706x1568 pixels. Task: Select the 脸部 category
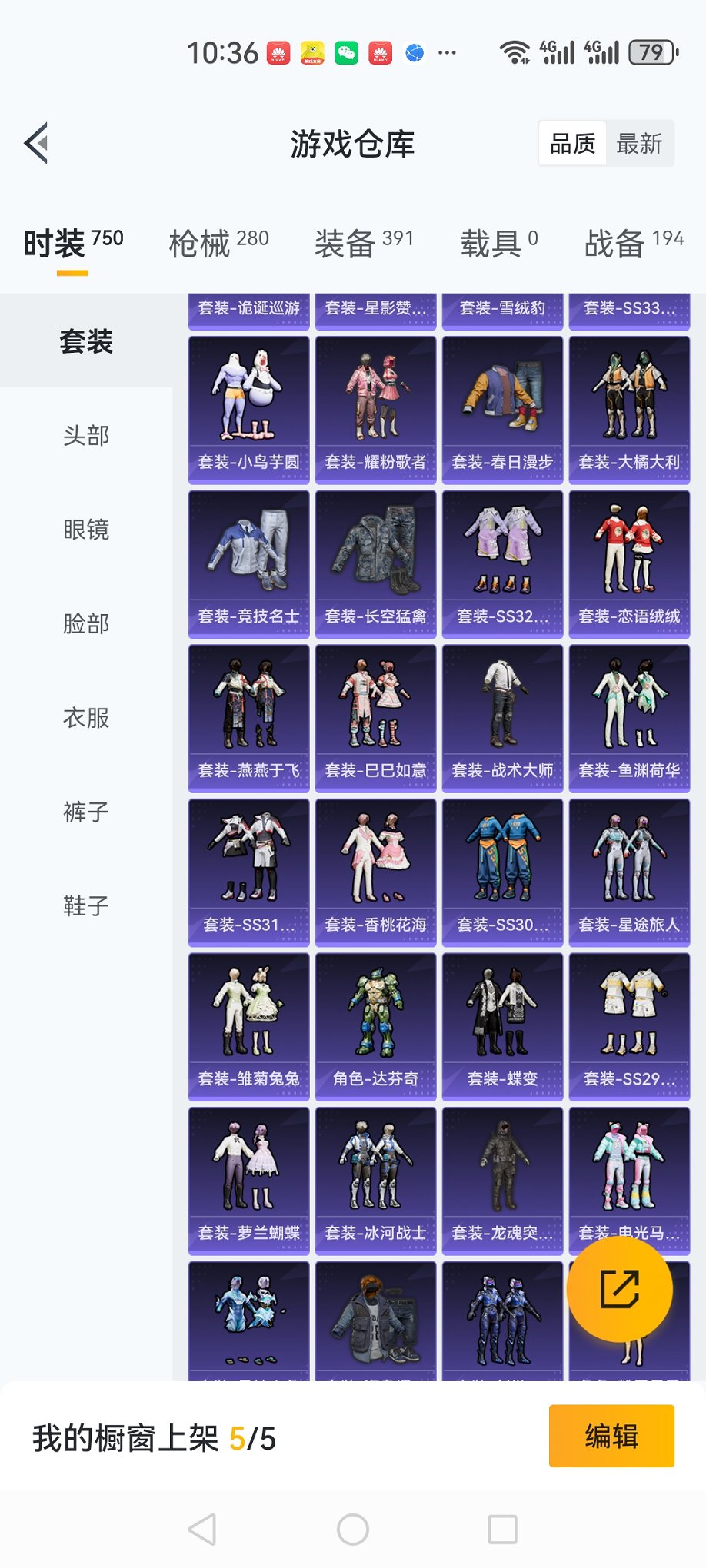click(x=86, y=623)
